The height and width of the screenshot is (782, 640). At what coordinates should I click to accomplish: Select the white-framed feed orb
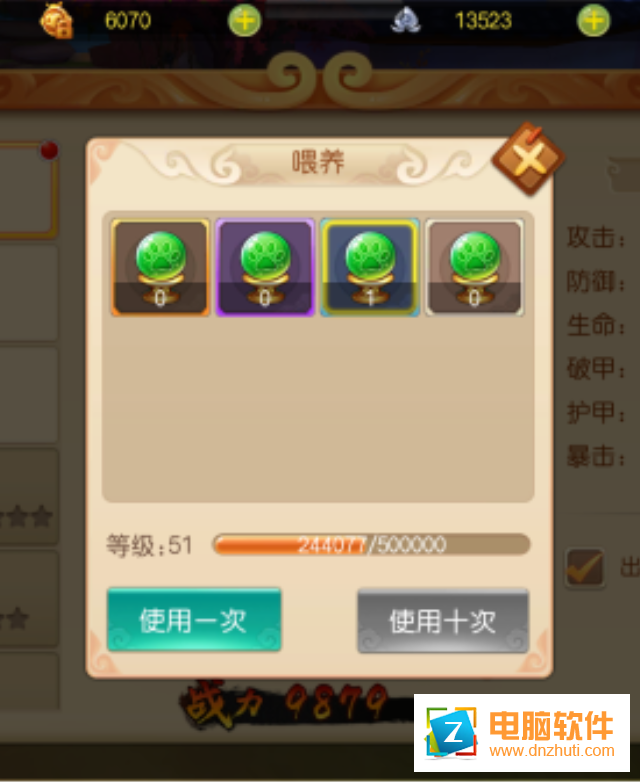(474, 267)
